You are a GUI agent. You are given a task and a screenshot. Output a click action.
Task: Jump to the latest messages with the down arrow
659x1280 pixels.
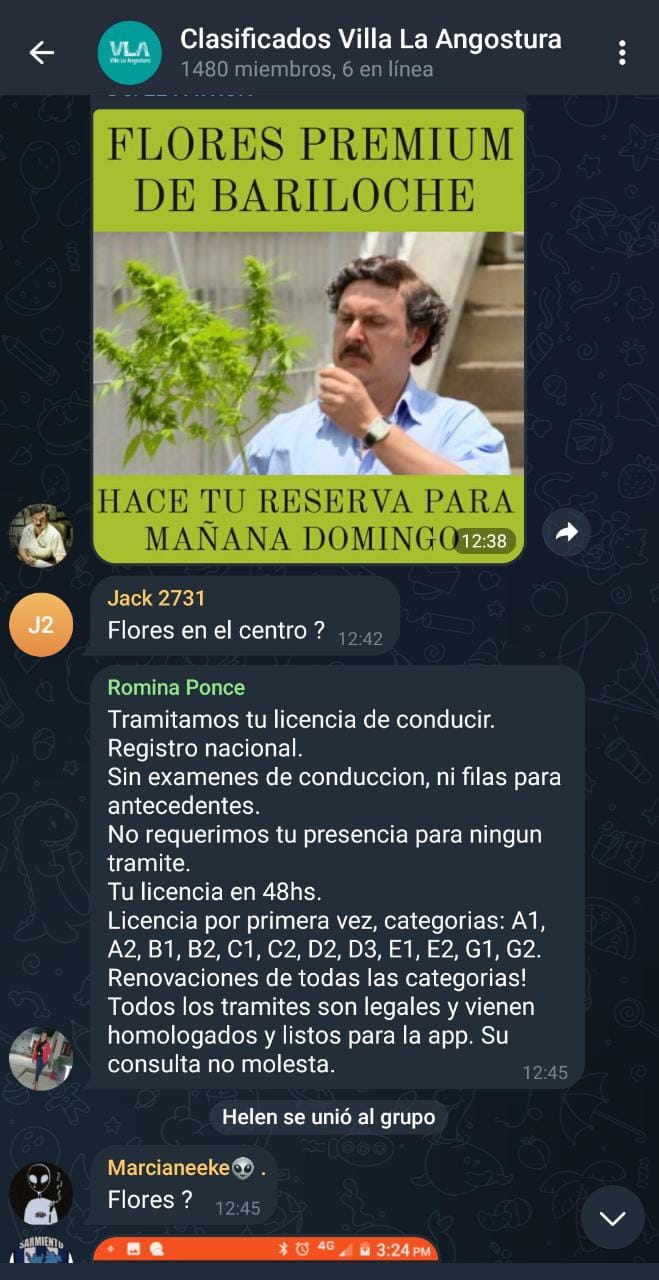coord(612,1217)
